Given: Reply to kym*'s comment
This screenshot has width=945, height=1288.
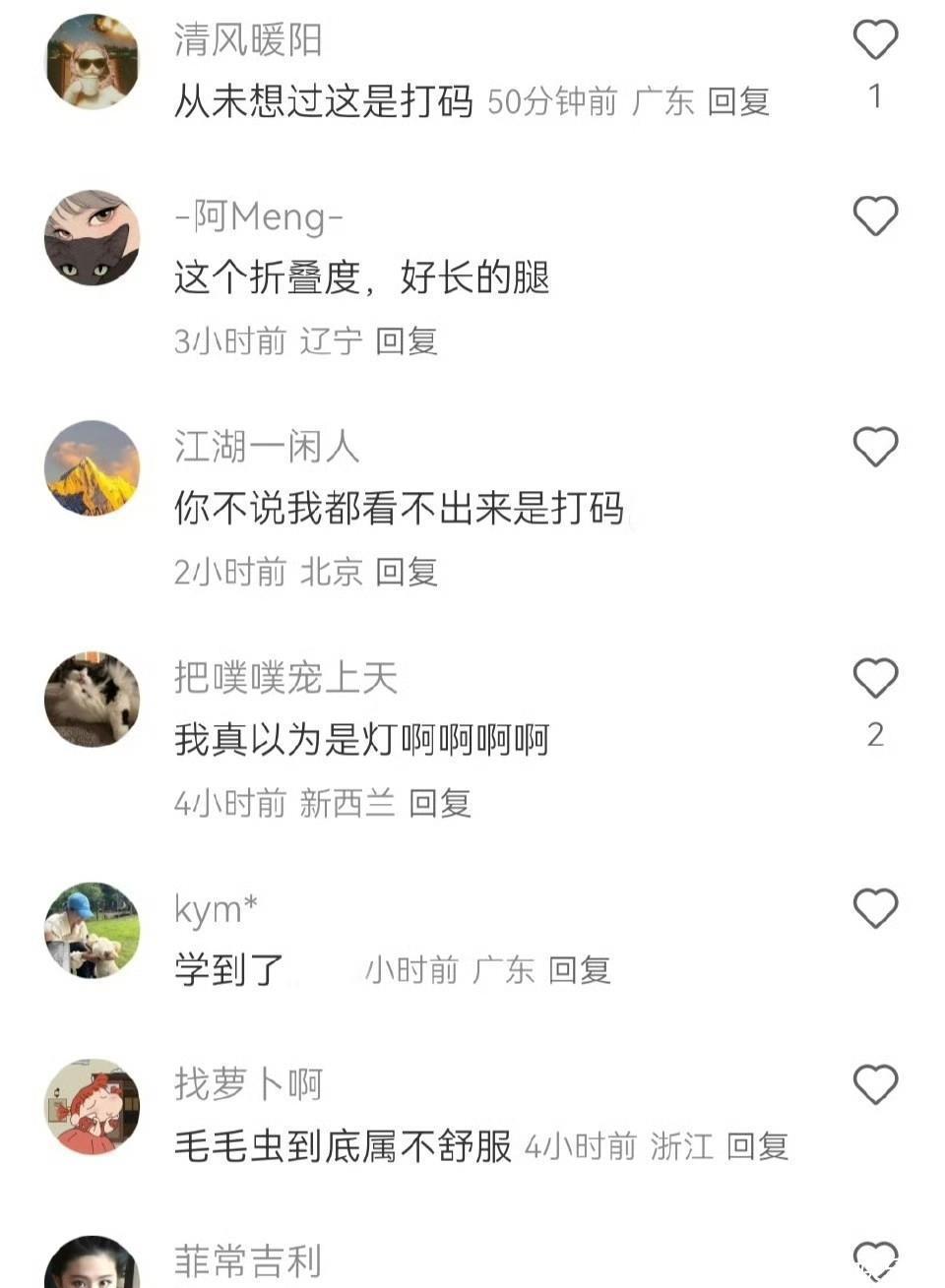Looking at the screenshot, I should (x=579, y=970).
